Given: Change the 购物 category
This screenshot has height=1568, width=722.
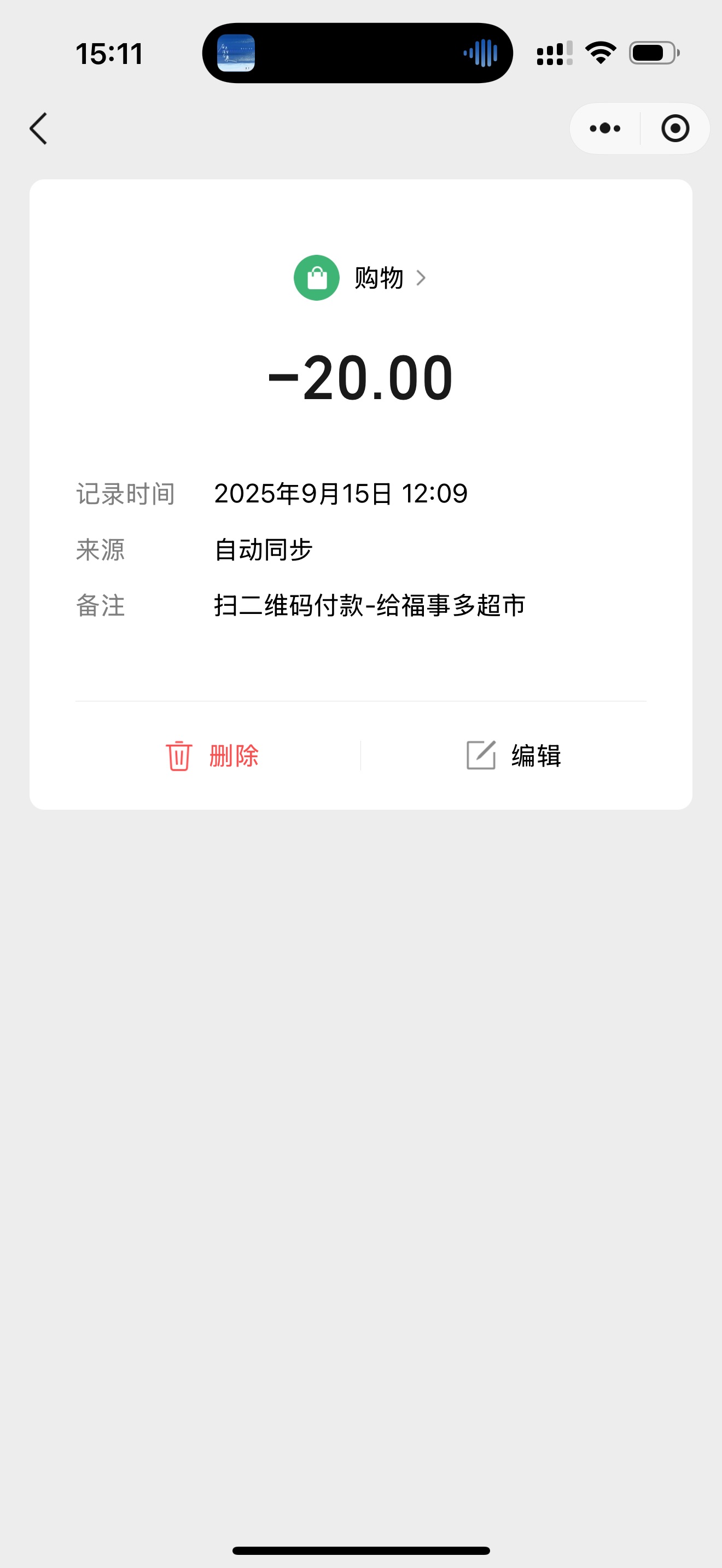Looking at the screenshot, I should coord(361,278).
